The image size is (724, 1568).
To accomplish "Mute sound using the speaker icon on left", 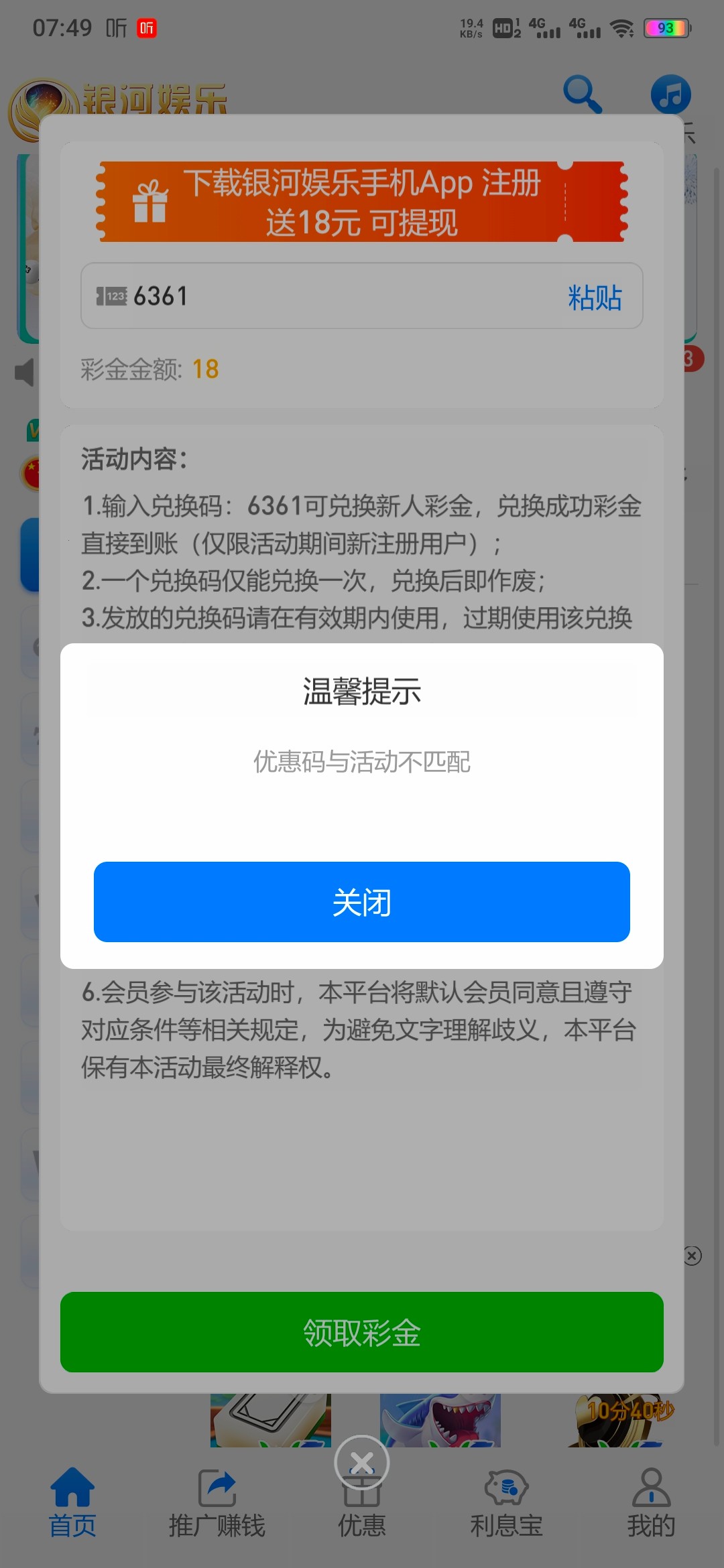I will 23,373.
